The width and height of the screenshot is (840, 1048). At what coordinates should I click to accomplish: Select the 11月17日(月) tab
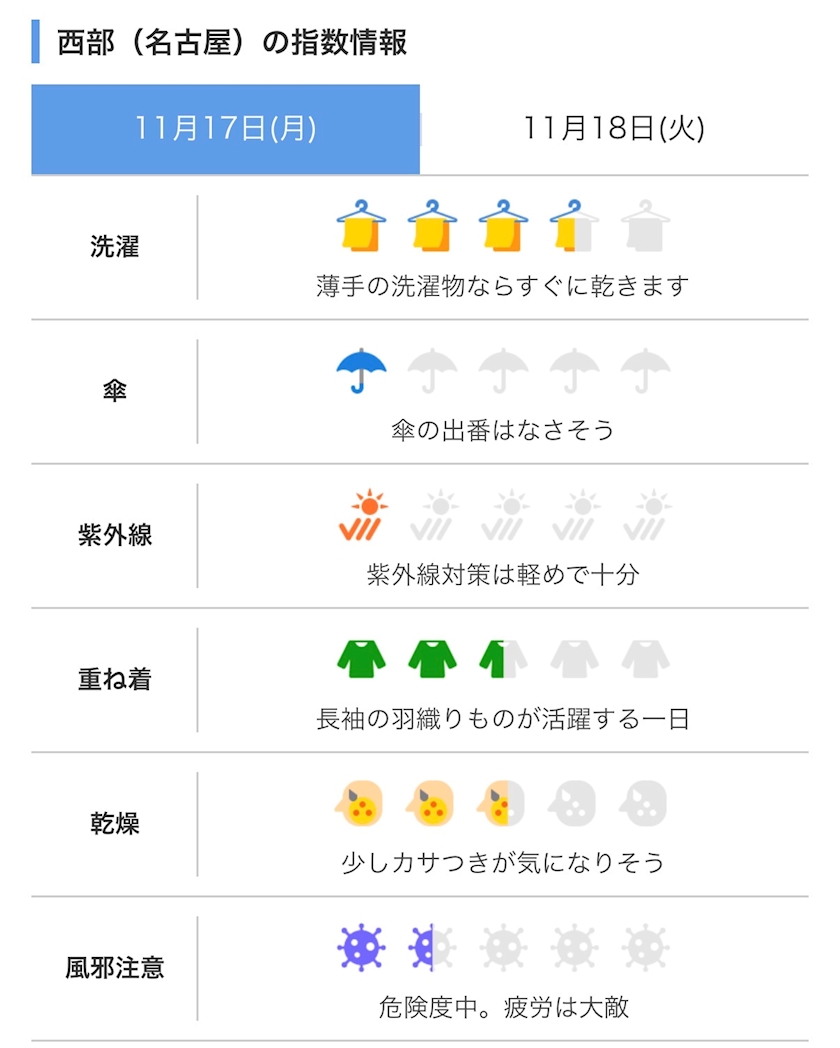pyautogui.click(x=226, y=130)
